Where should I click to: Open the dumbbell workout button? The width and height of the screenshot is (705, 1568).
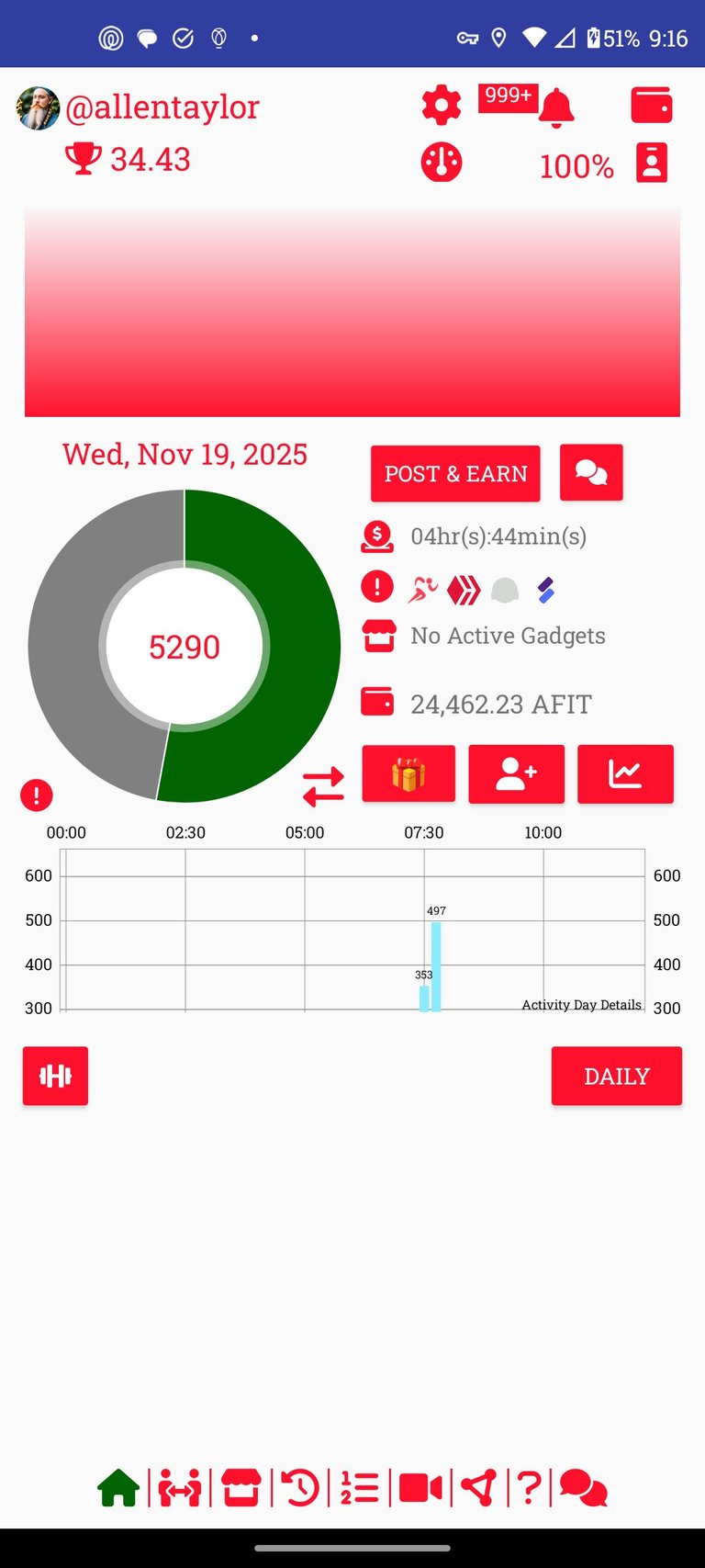coord(55,1076)
